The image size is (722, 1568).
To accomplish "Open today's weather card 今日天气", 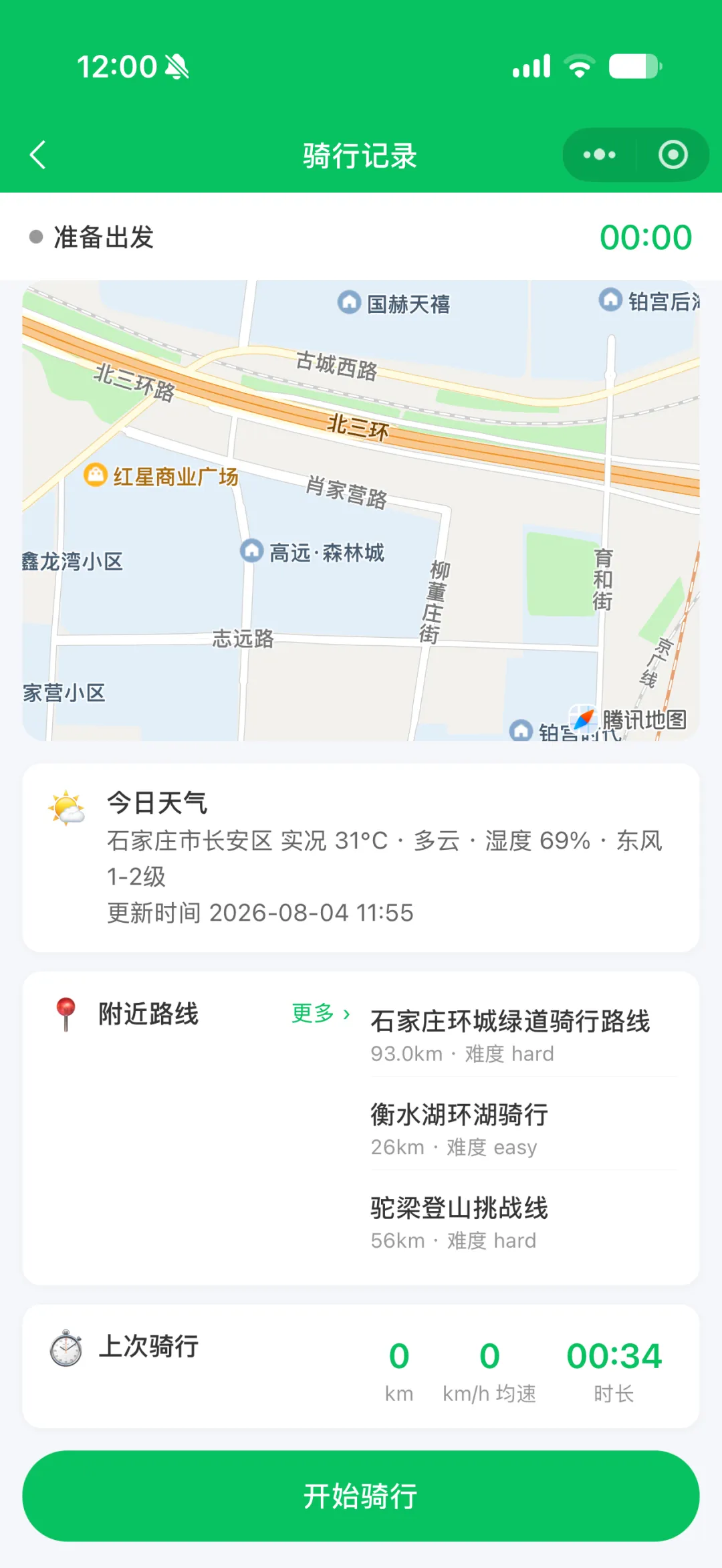I will tap(361, 858).
